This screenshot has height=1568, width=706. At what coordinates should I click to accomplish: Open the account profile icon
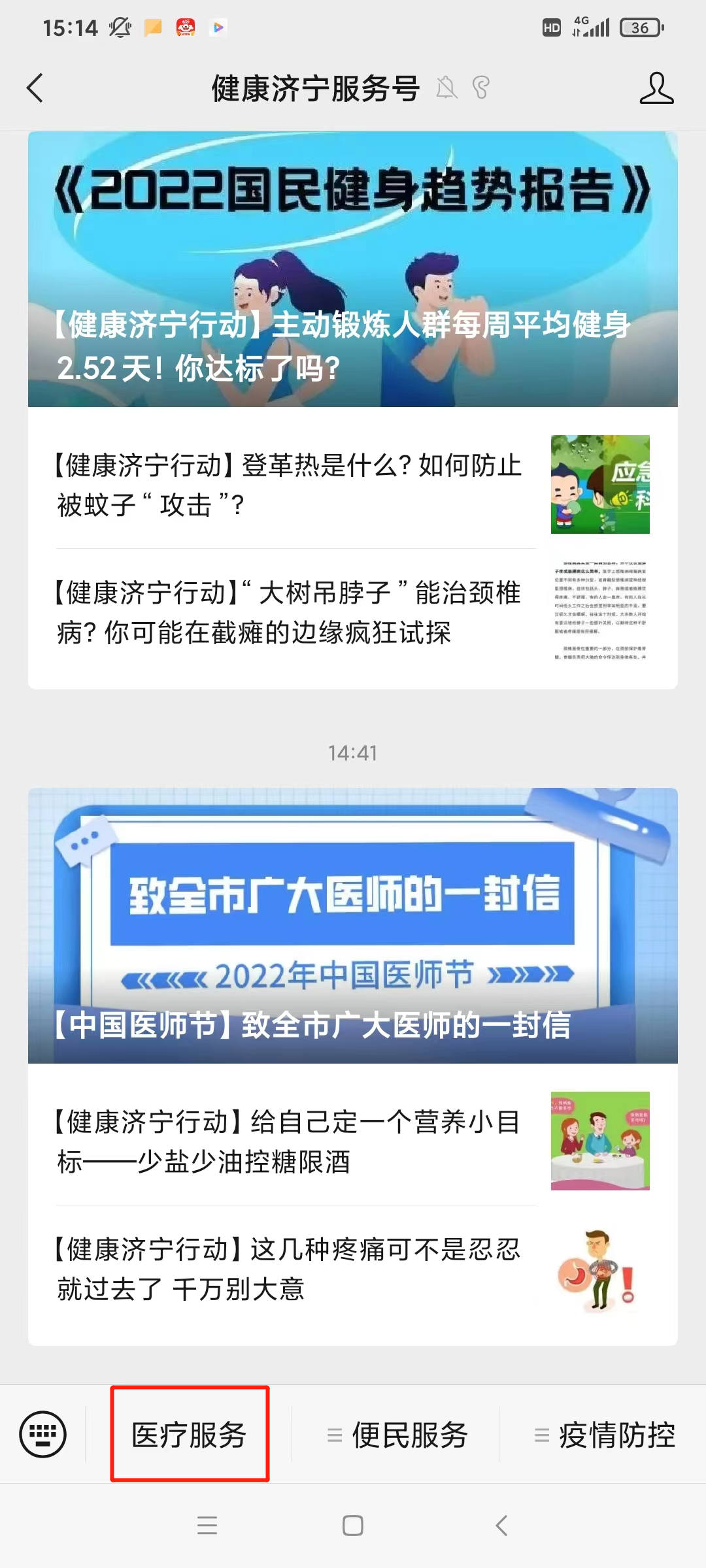[656, 88]
